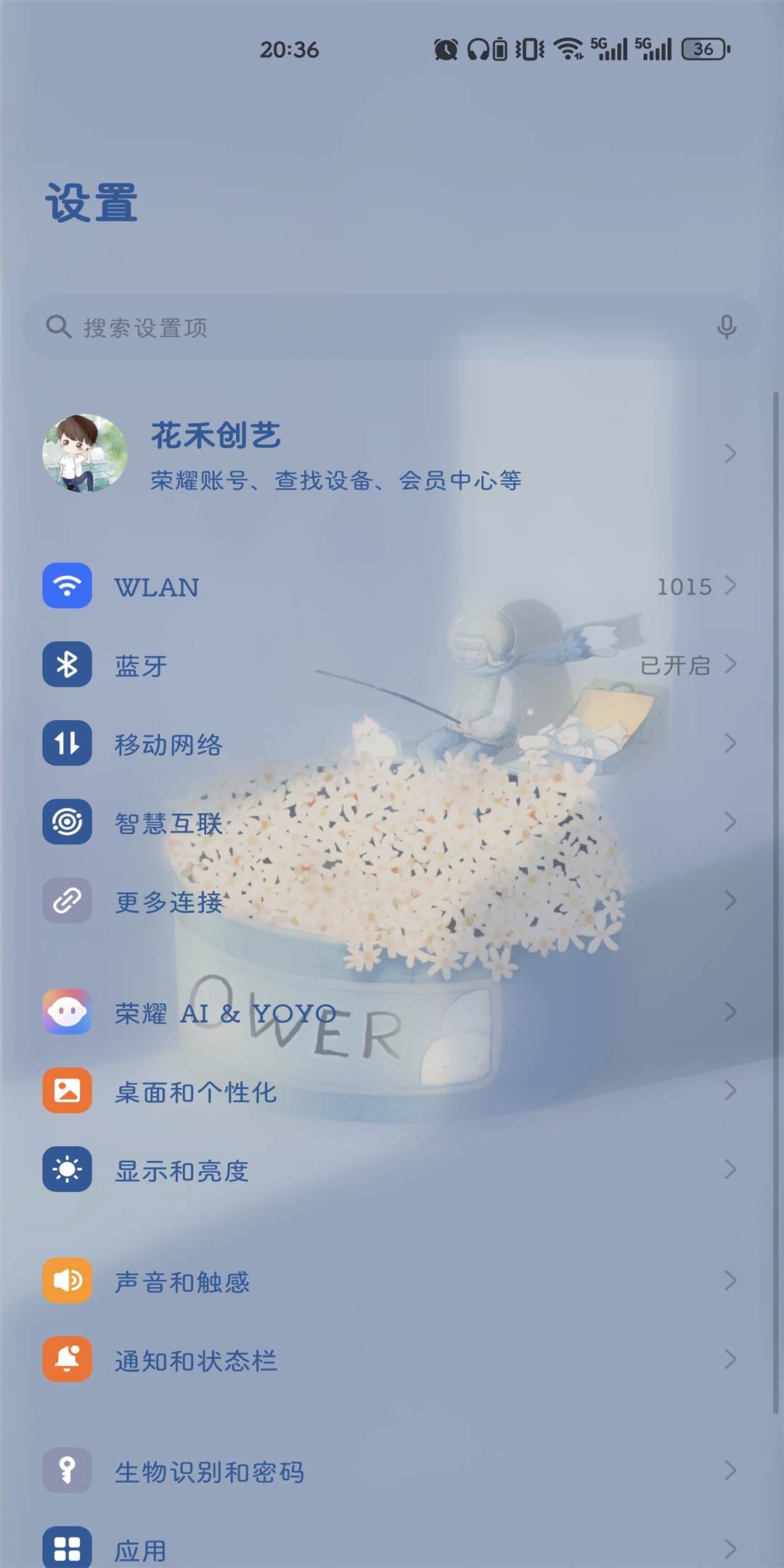Select 声音和触感 sound settings
The width and height of the screenshot is (784, 1568).
pos(392,1281)
